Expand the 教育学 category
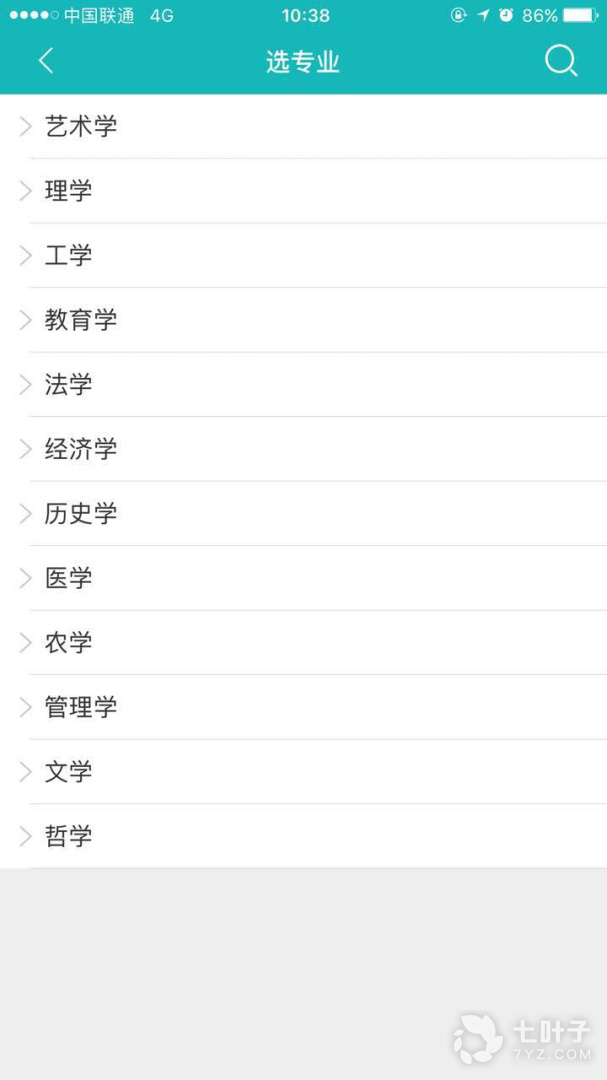The width and height of the screenshot is (607, 1080). point(80,320)
